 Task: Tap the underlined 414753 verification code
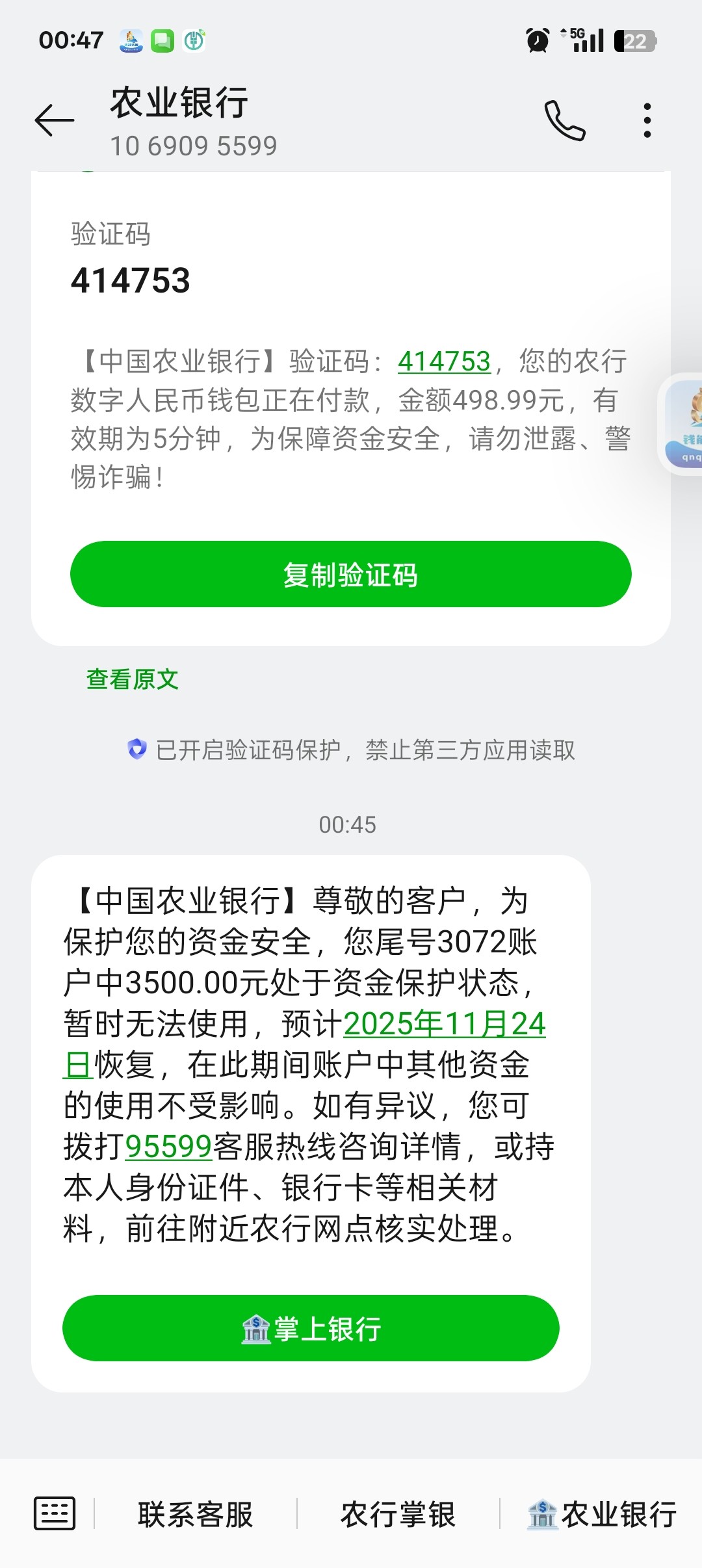444,362
